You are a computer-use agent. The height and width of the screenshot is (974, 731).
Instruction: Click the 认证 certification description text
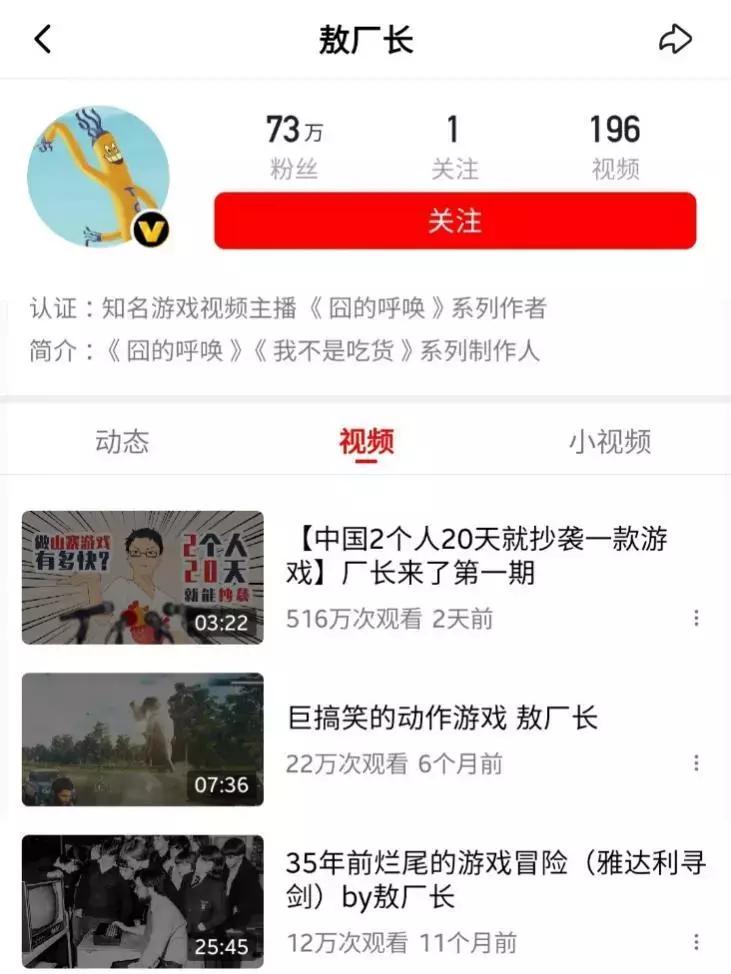click(290, 309)
